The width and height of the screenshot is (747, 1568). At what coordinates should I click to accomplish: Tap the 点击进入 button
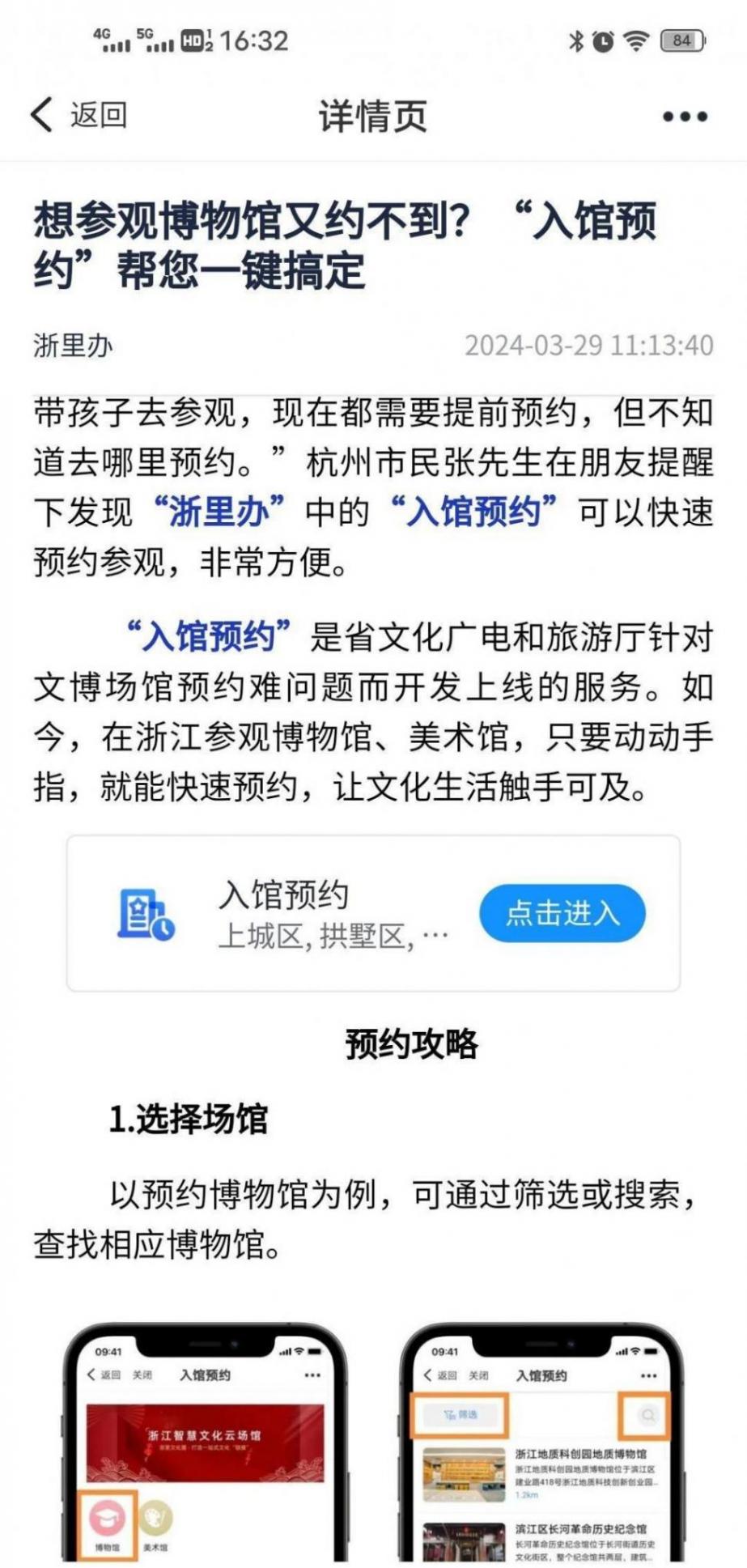(x=562, y=913)
